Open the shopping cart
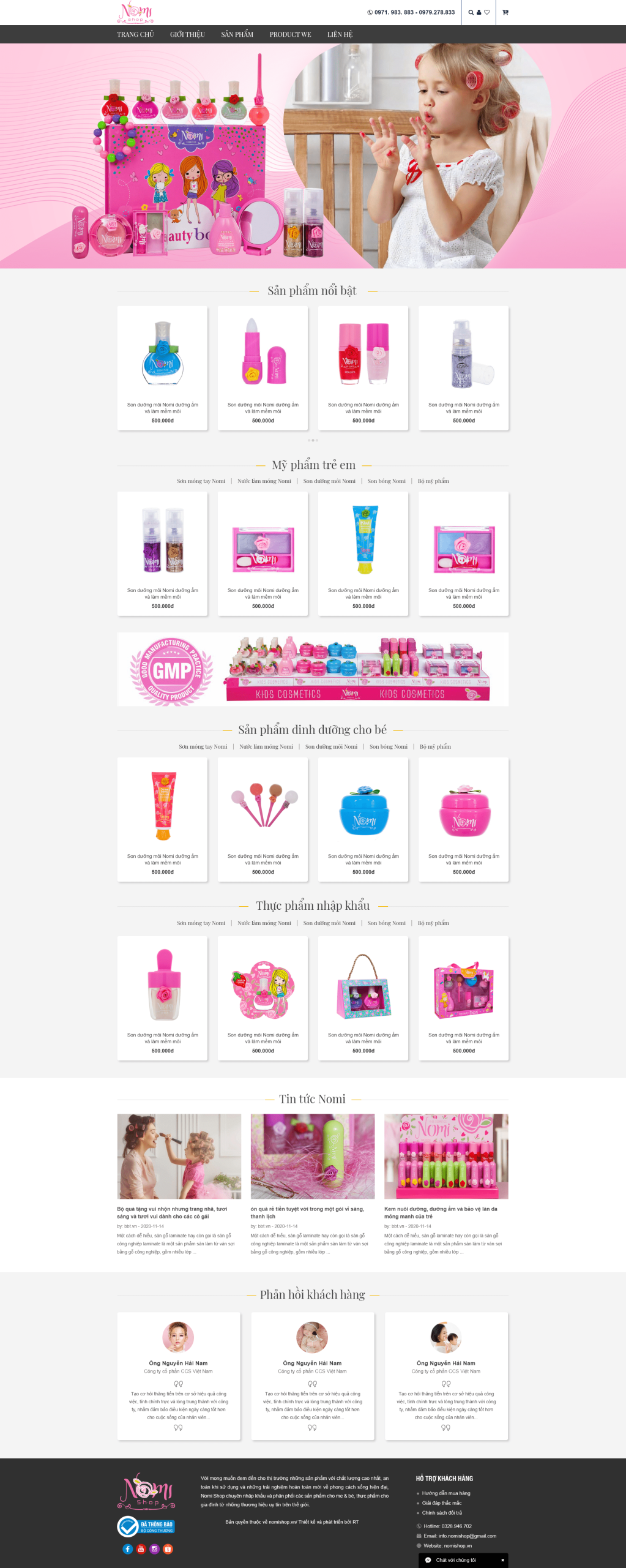The height and width of the screenshot is (1568, 626). [x=505, y=12]
